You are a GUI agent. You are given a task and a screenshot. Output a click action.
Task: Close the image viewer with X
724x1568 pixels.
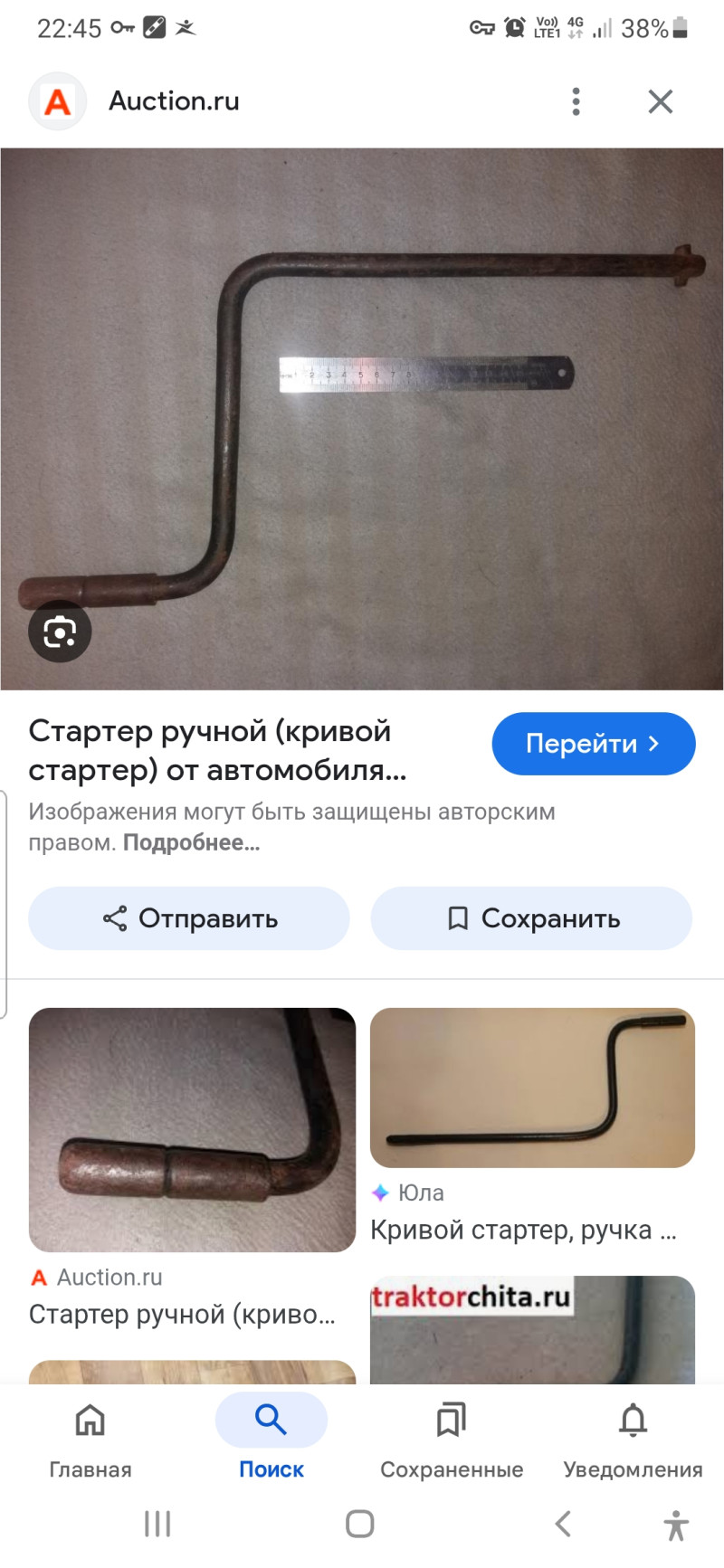coord(661,101)
